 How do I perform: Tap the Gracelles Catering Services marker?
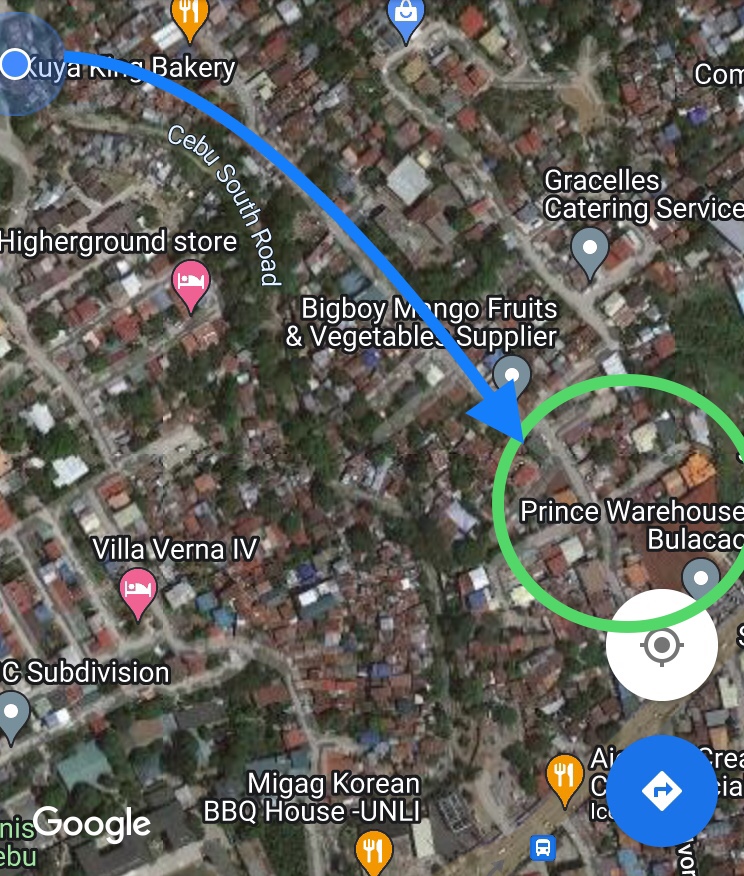[x=589, y=249]
